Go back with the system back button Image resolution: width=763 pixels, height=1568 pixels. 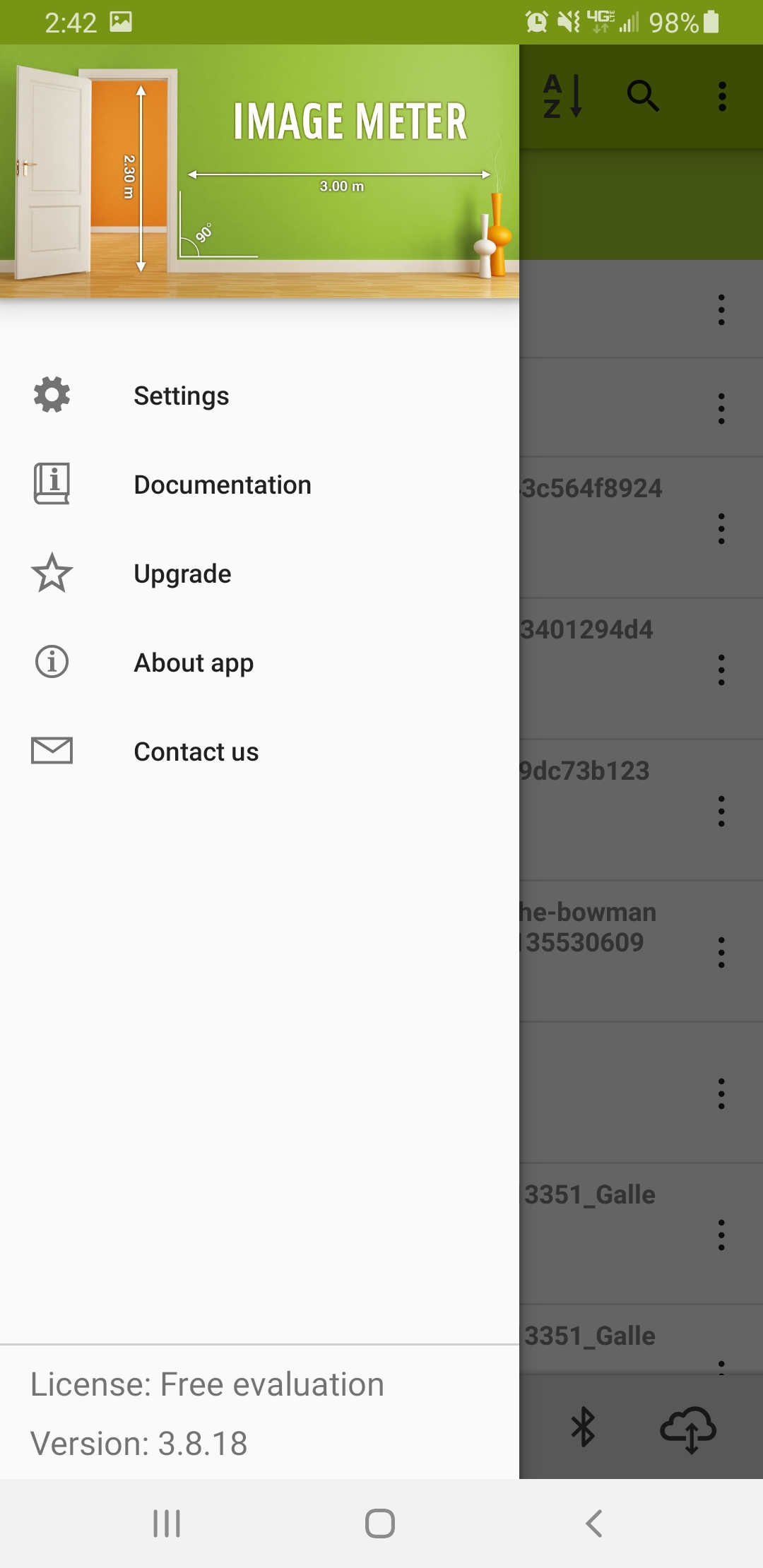[x=594, y=1524]
